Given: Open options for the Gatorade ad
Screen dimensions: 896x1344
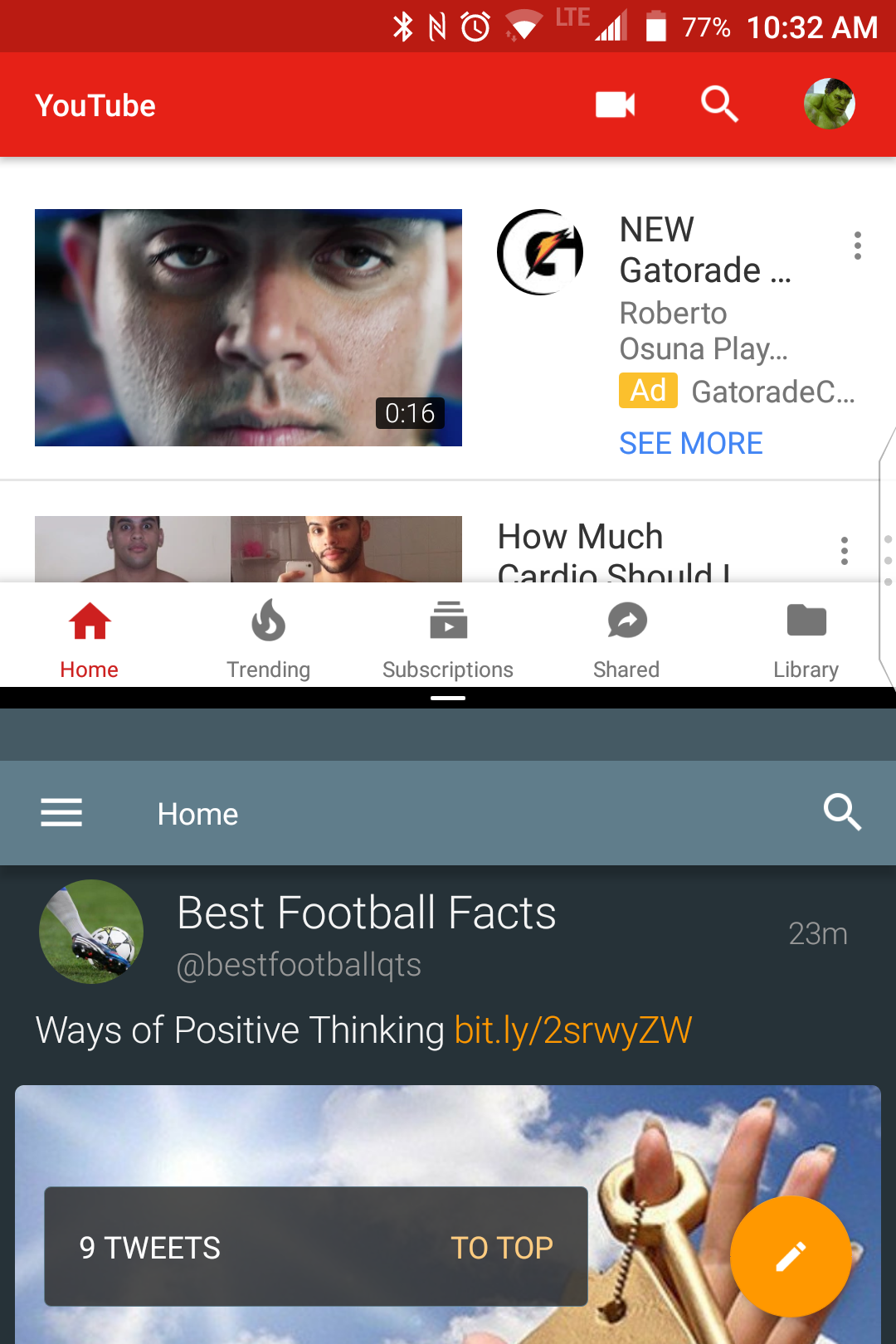Looking at the screenshot, I should click(857, 246).
